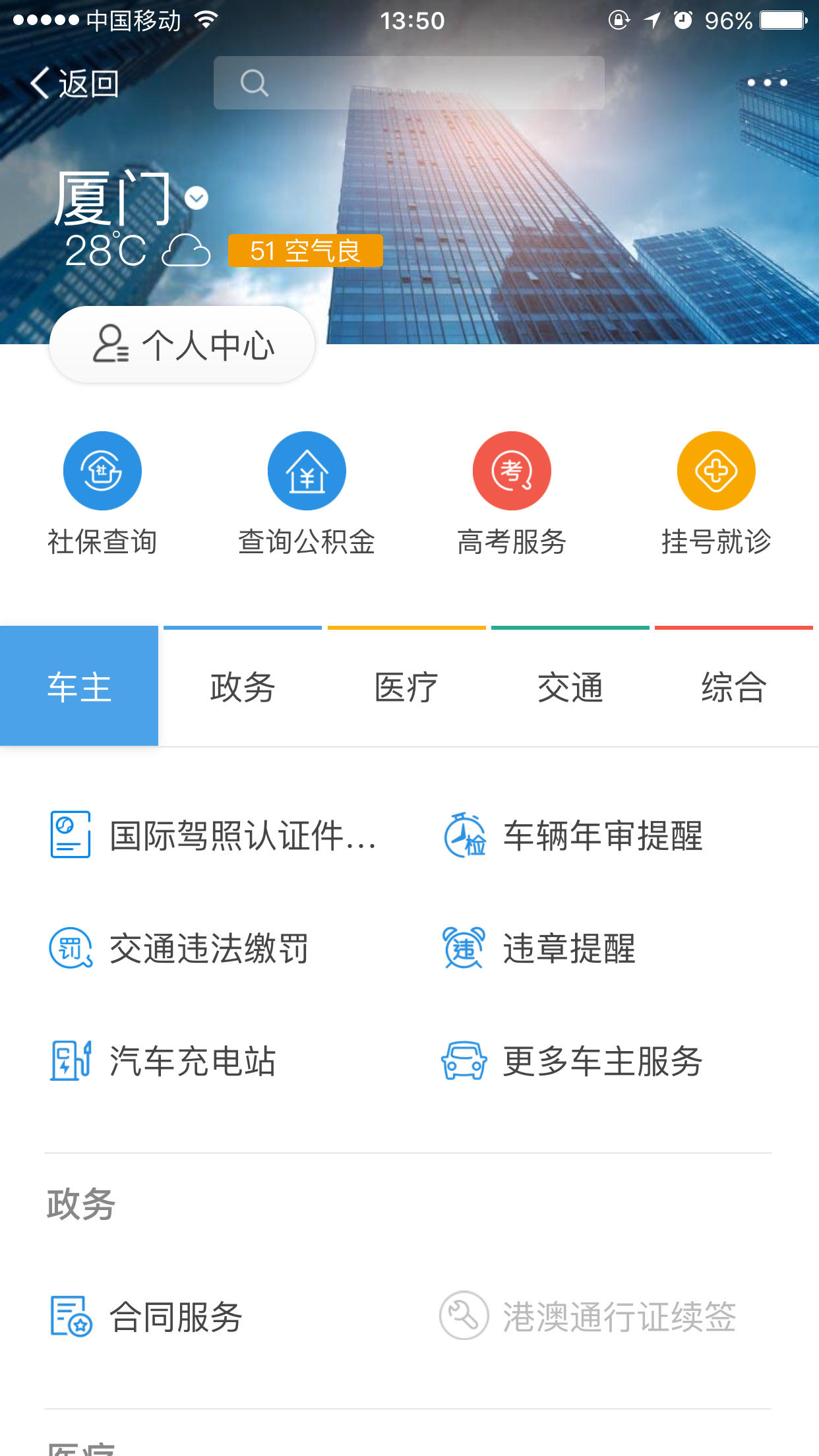This screenshot has height=1456, width=819.
Task: Open 违章提醒 violation reminder
Action: (539, 948)
